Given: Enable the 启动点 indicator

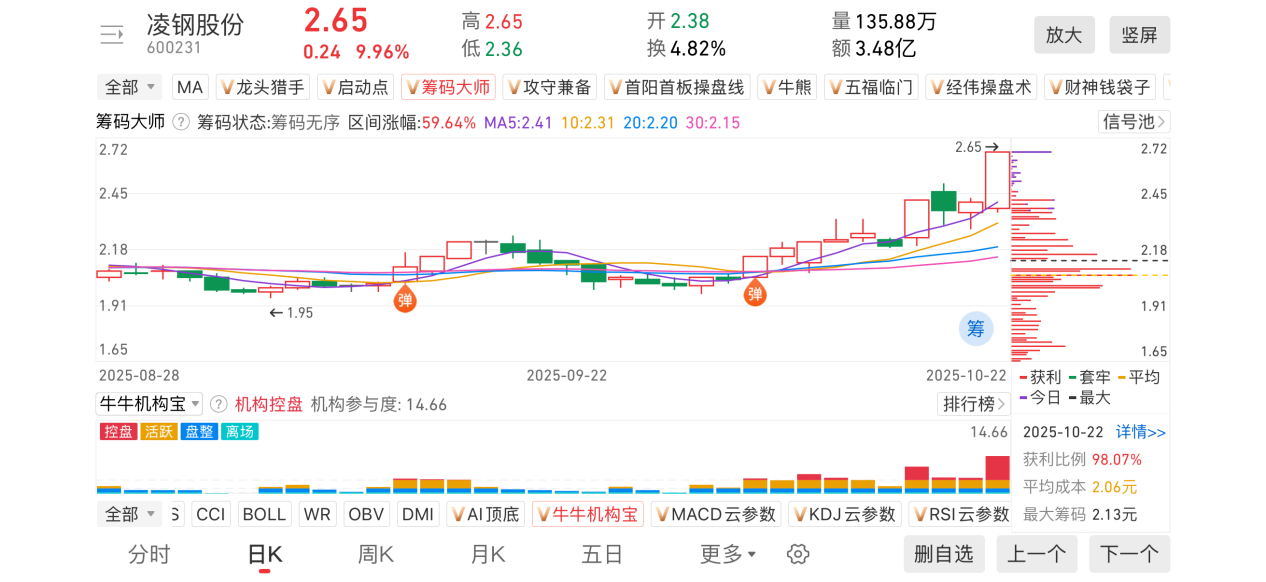Looking at the screenshot, I should coord(355,87).
